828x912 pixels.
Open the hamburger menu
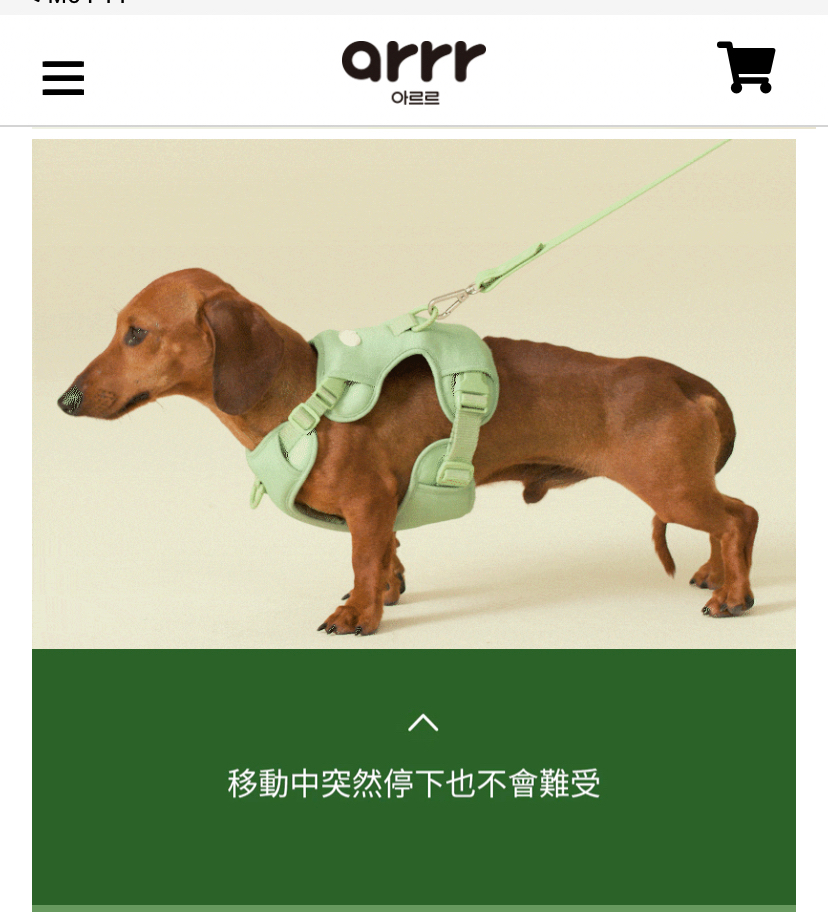click(63, 78)
